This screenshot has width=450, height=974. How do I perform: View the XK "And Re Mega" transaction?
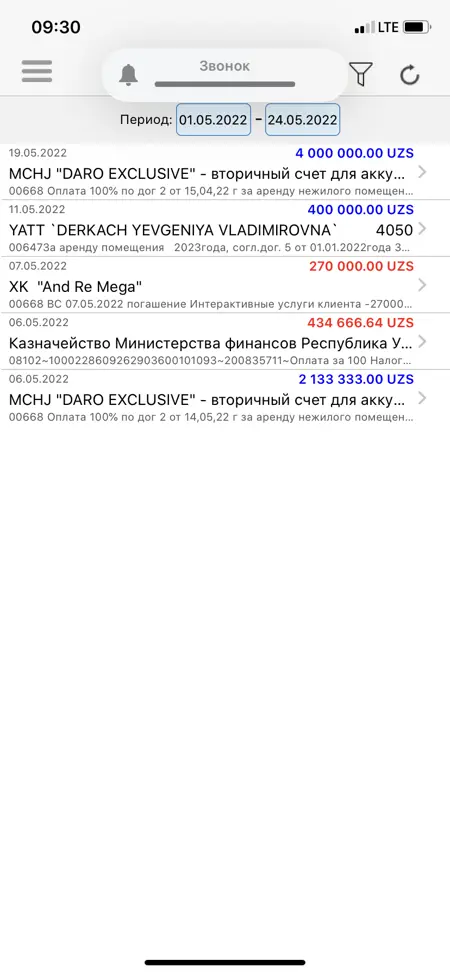coord(225,284)
